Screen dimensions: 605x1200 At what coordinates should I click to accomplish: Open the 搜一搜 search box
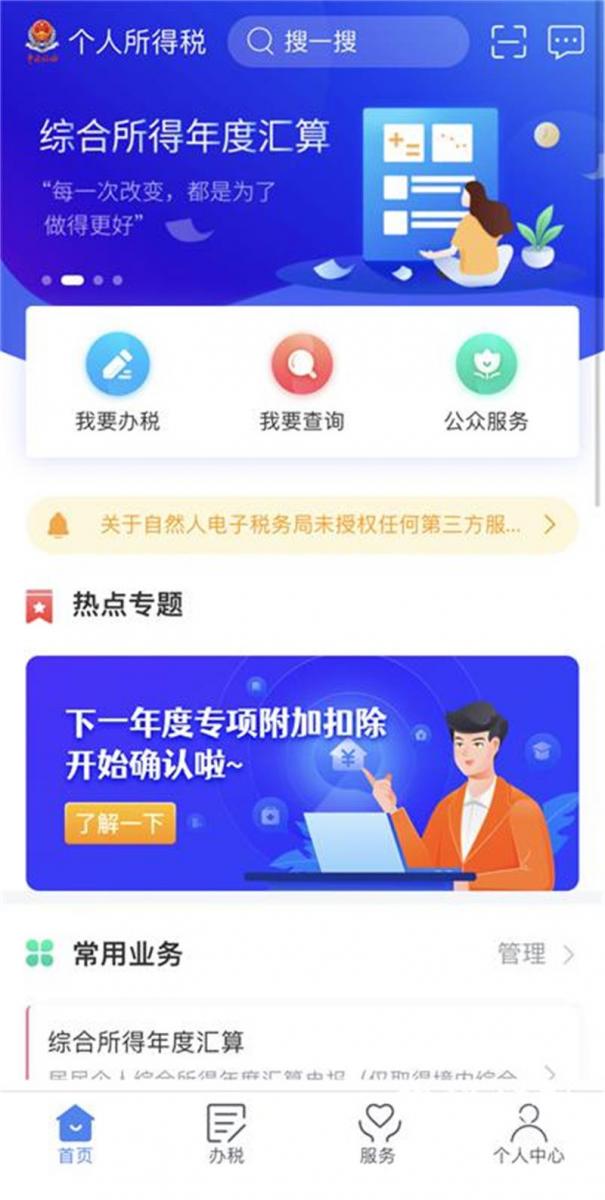[x=347, y=41]
